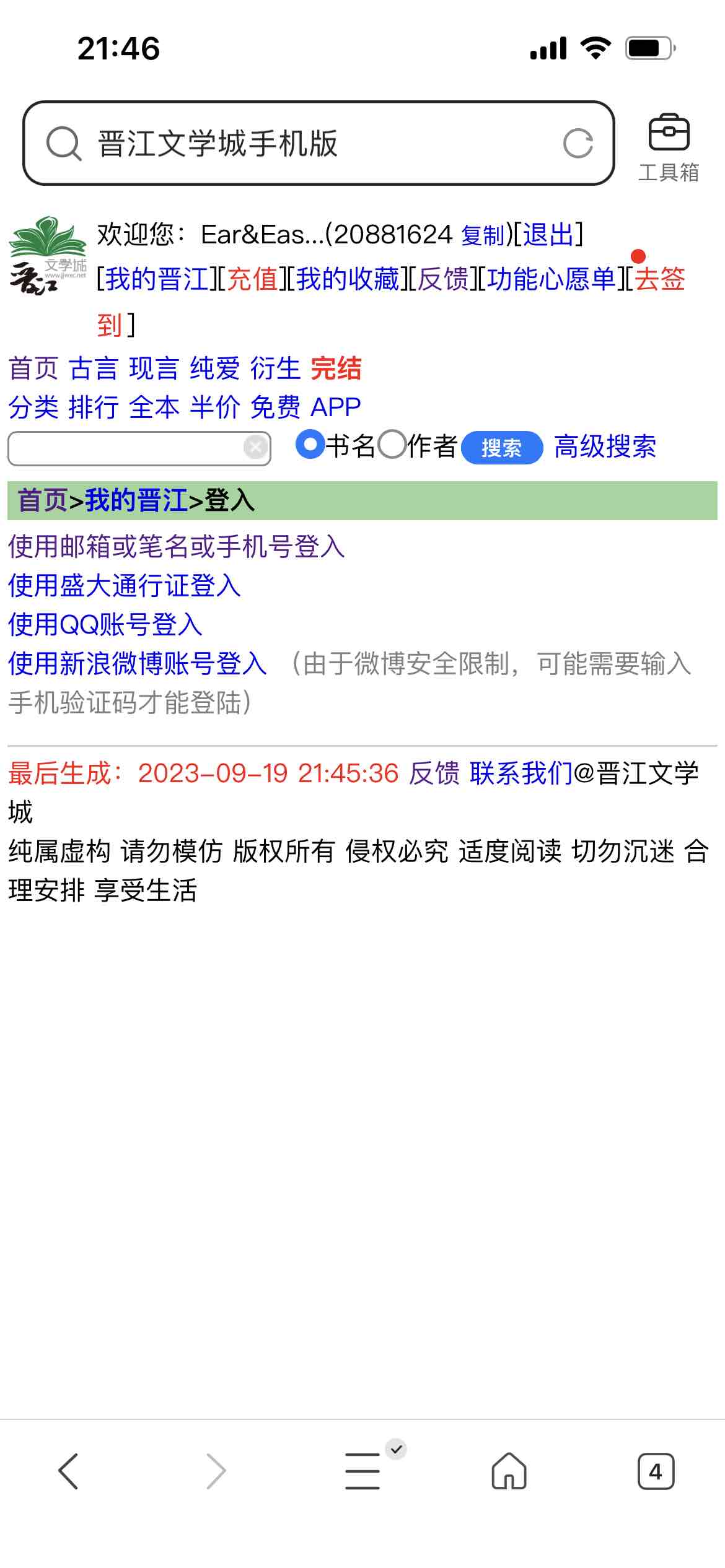Go back with the browser back arrow
This screenshot has width=725, height=1568.
coord(68,1471)
